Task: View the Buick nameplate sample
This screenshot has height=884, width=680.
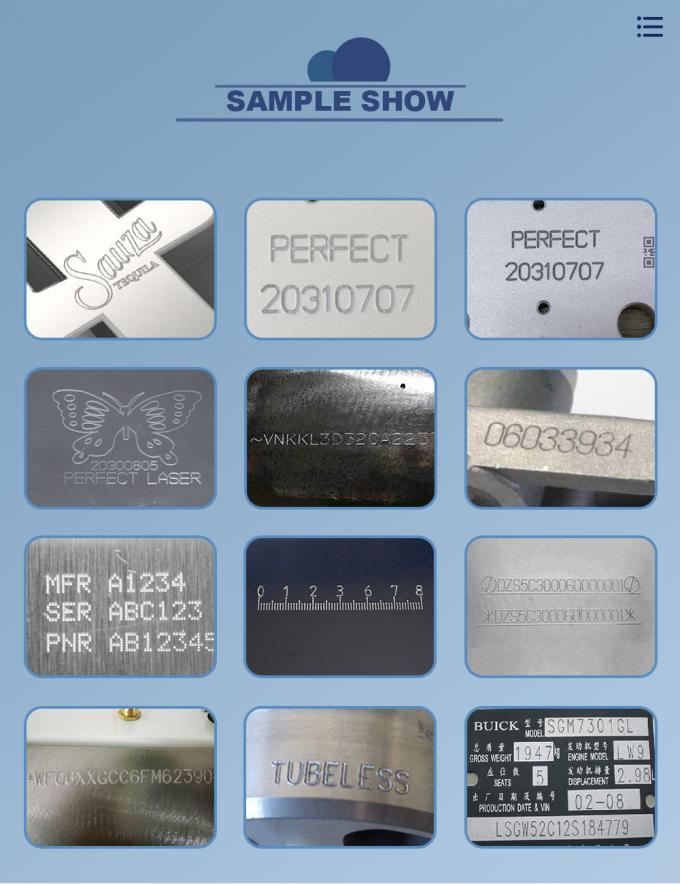Action: point(560,777)
